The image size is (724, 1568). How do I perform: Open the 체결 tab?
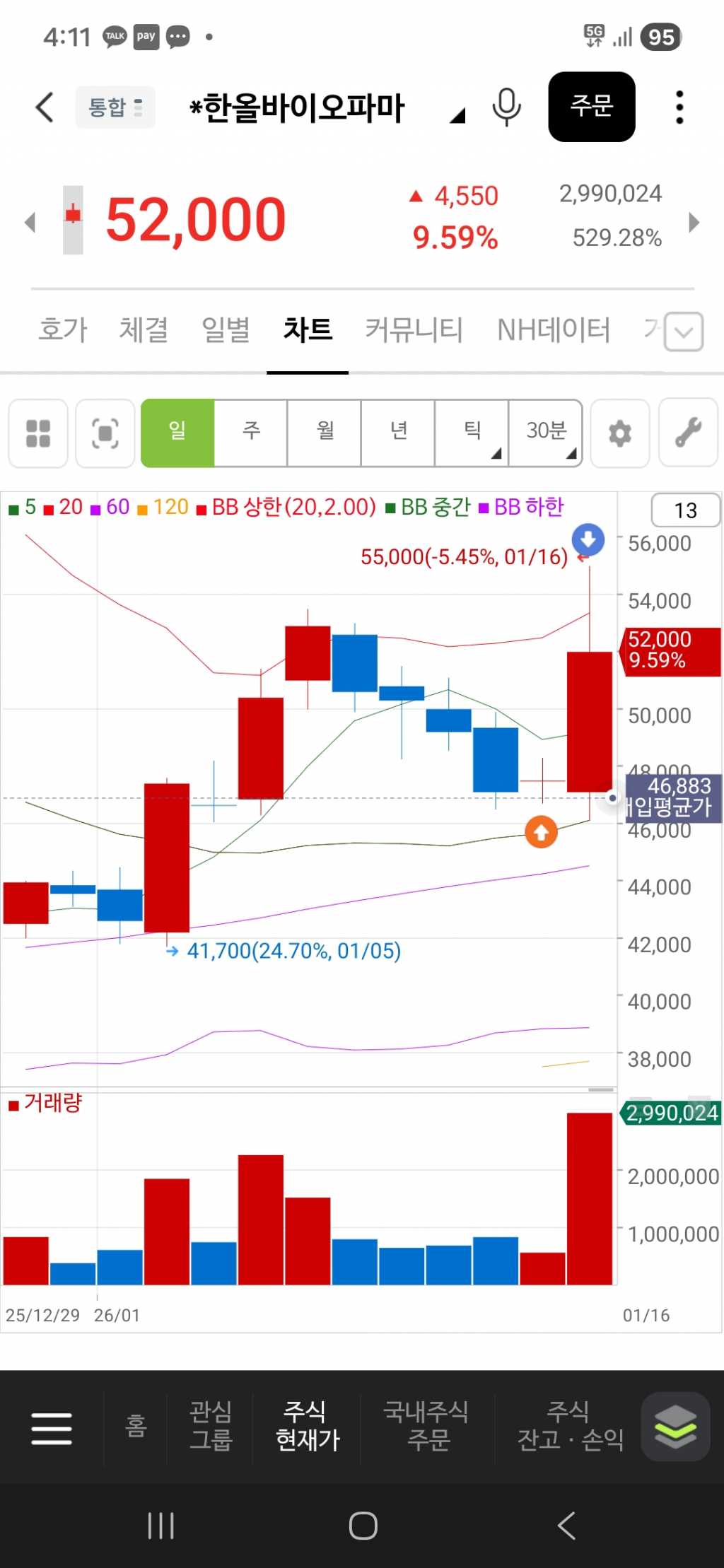tap(144, 329)
